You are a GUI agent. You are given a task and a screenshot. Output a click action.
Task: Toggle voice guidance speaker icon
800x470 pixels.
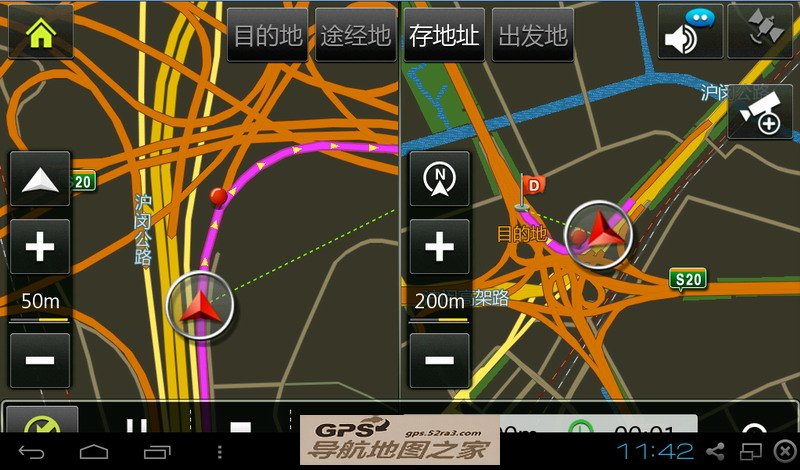click(x=691, y=33)
